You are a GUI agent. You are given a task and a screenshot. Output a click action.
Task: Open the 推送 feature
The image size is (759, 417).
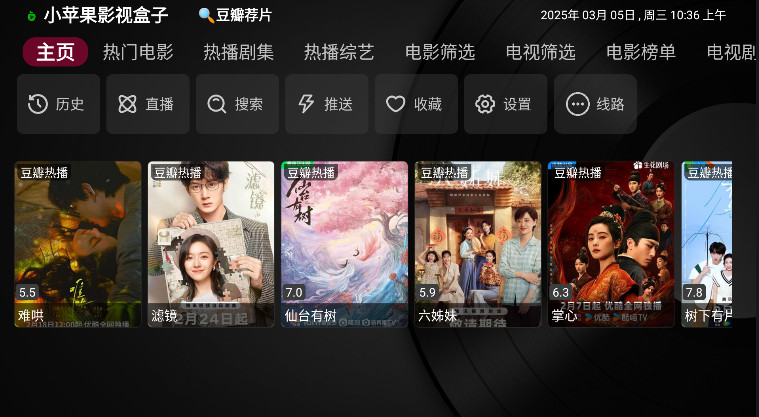(326, 104)
